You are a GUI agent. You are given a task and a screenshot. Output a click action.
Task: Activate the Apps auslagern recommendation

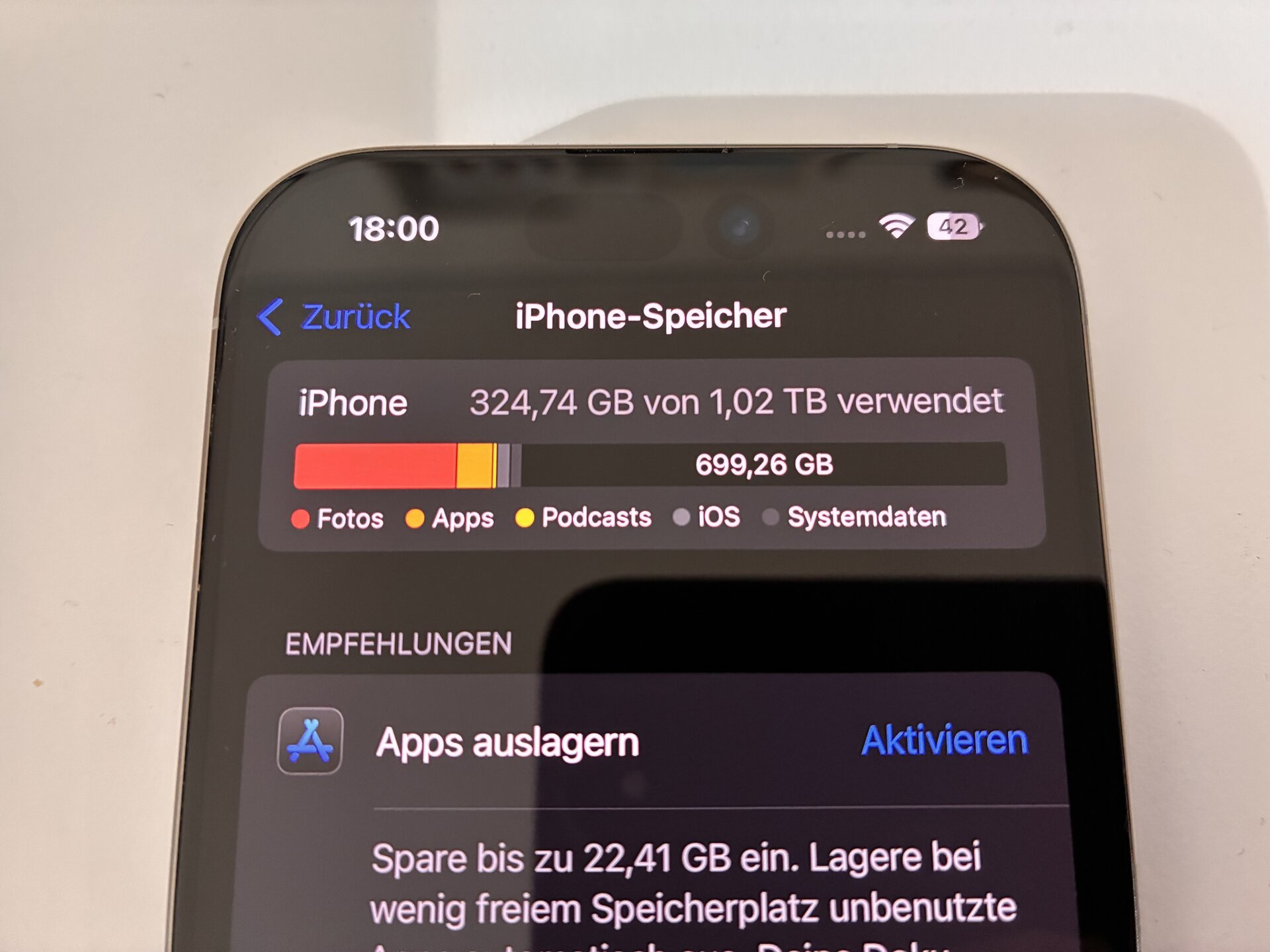pyautogui.click(x=944, y=740)
